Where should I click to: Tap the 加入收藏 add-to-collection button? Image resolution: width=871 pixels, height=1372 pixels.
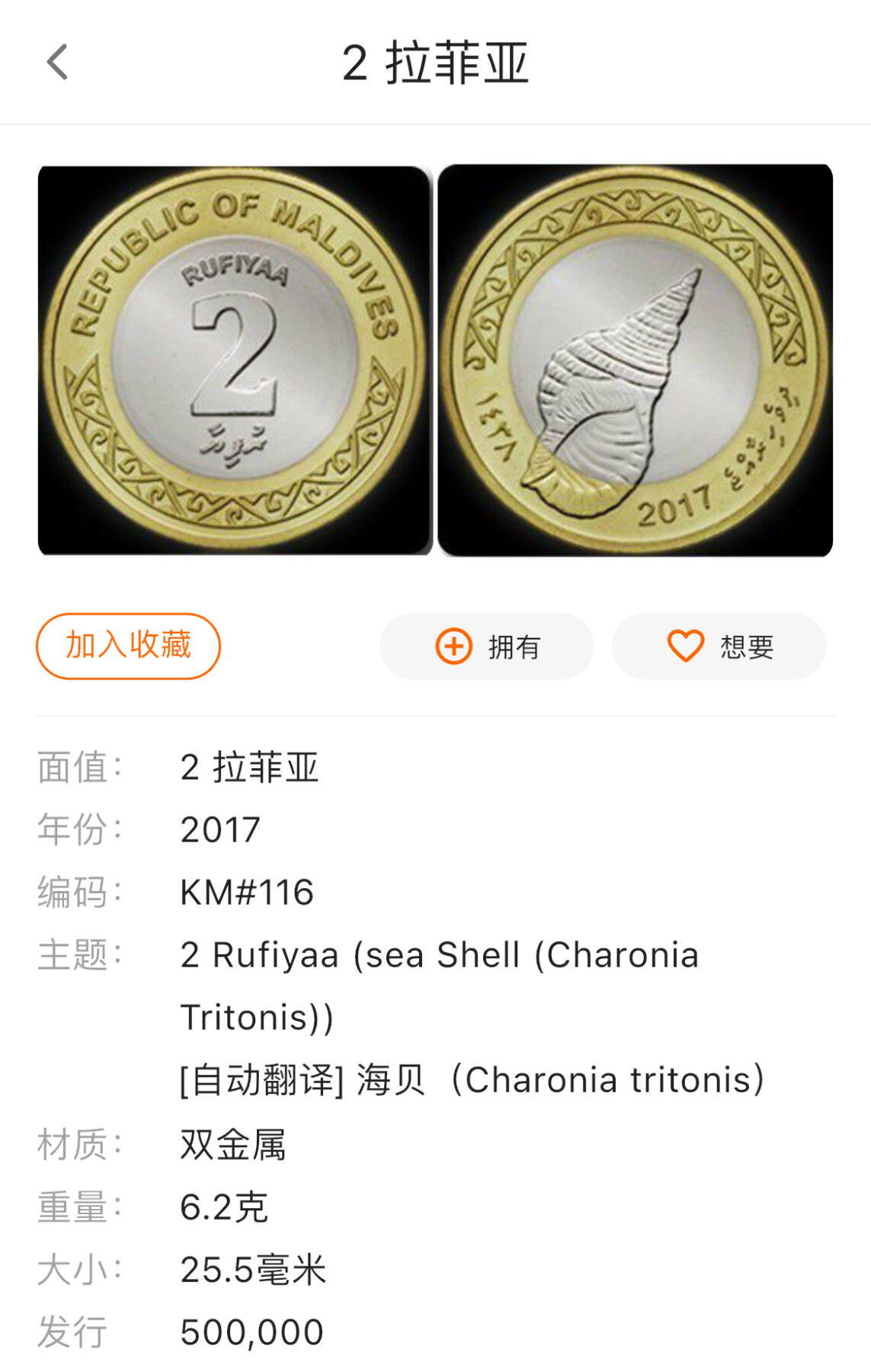128,645
